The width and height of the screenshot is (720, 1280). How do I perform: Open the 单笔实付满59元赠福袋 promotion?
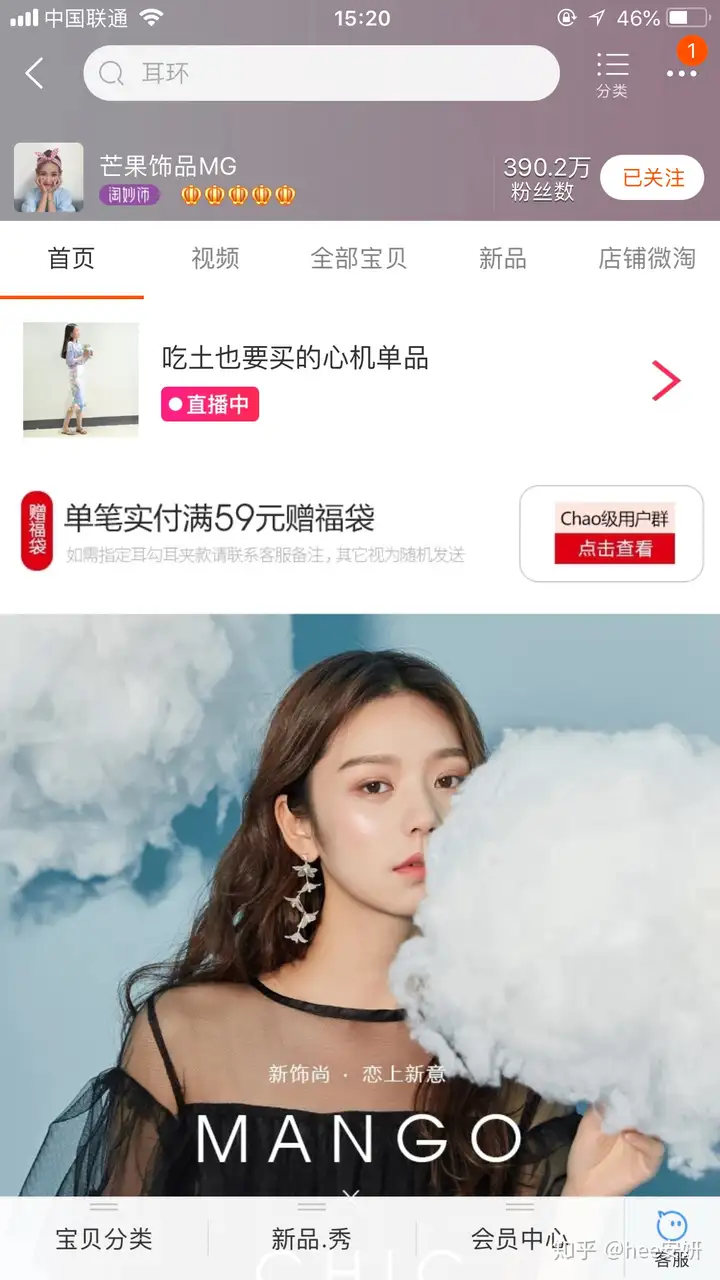click(x=243, y=532)
